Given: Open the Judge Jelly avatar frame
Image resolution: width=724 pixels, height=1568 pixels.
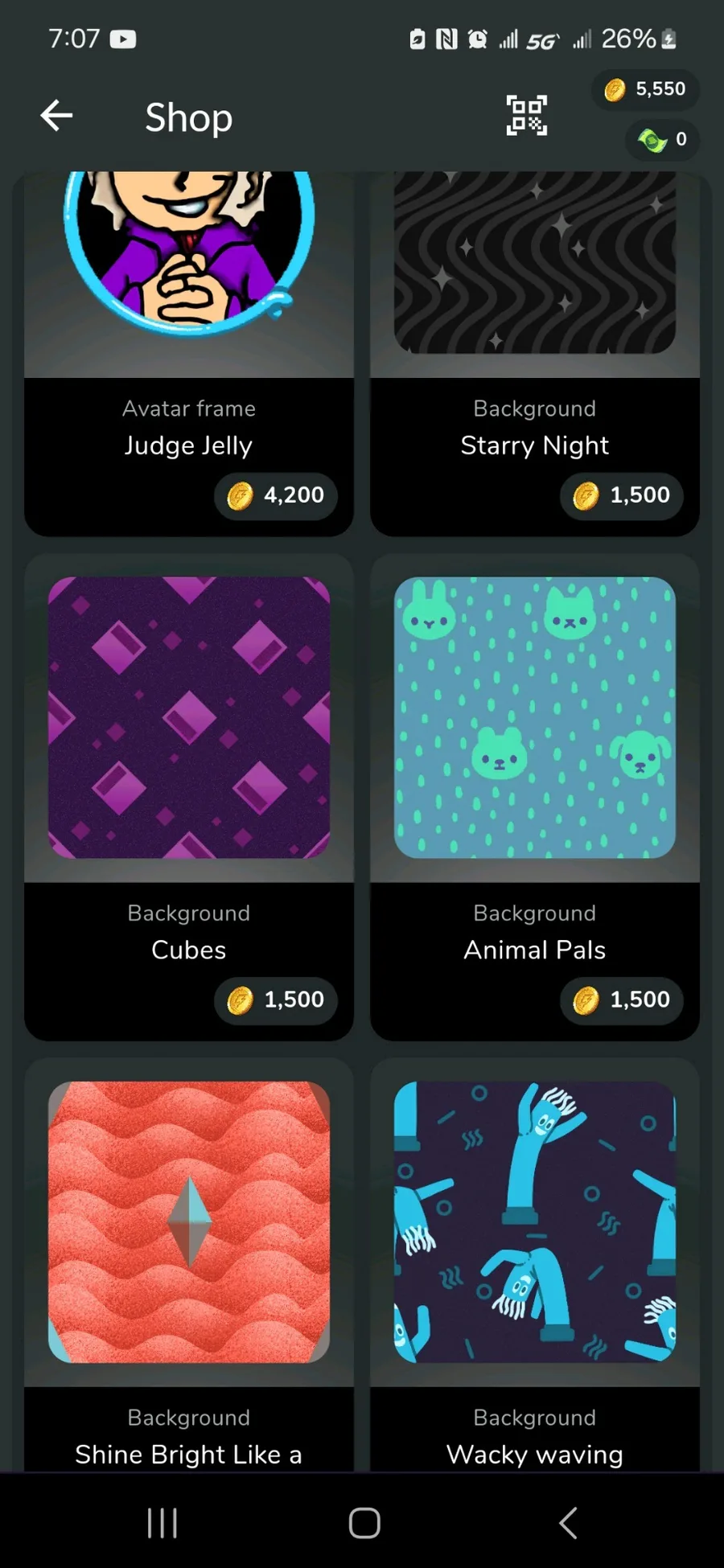Looking at the screenshot, I should point(188,354).
